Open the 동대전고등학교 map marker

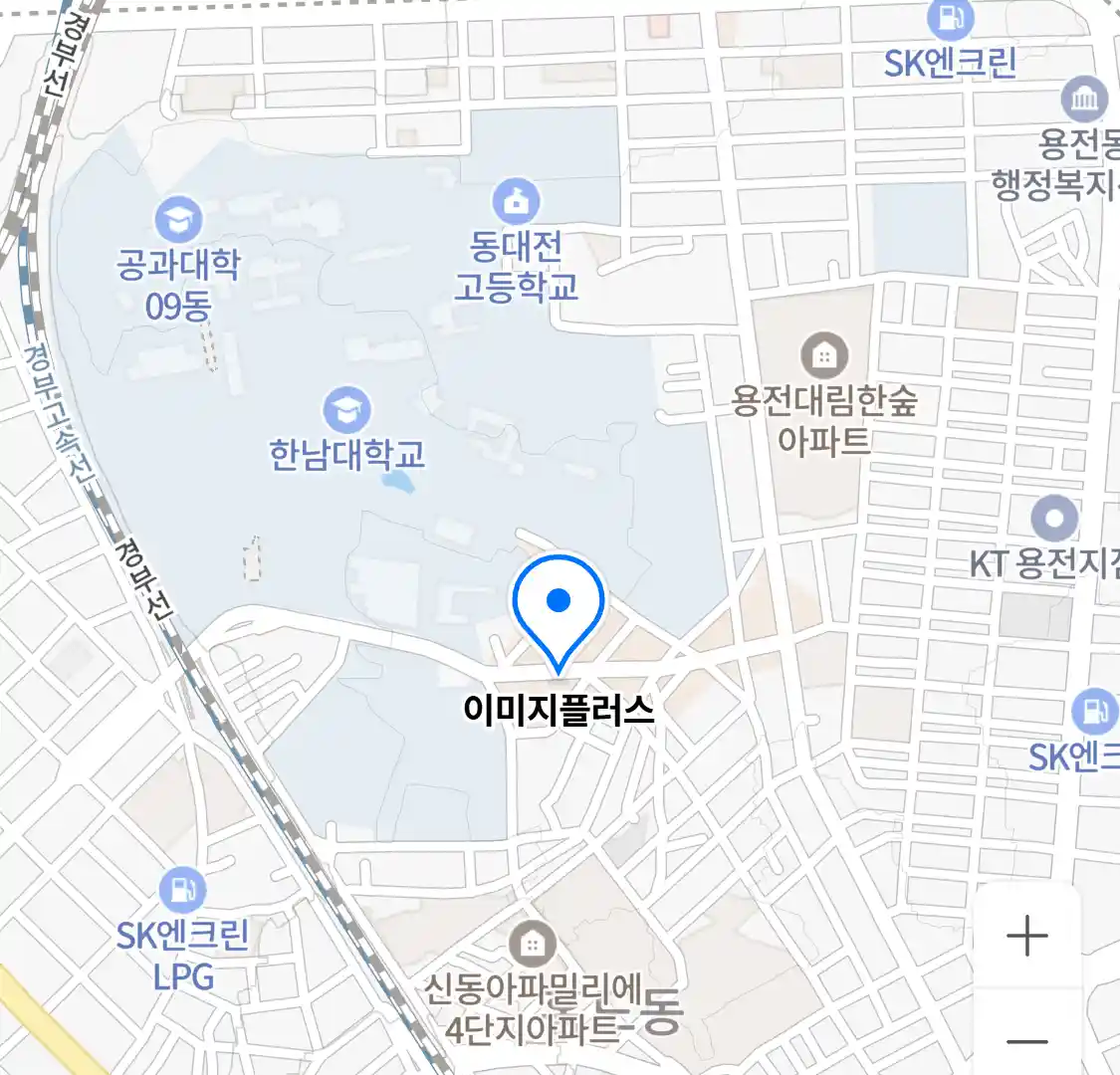point(516,202)
